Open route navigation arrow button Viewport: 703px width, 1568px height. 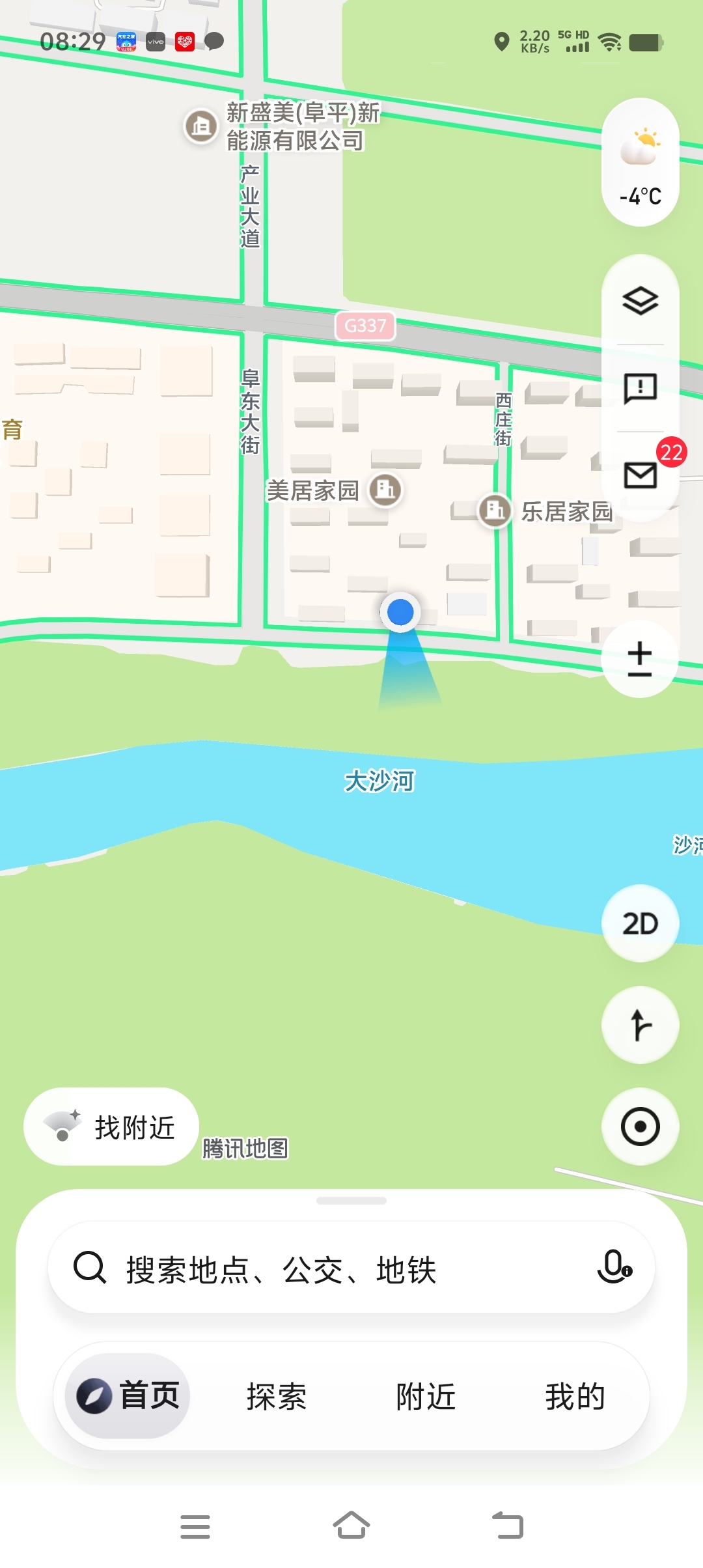pos(641,1025)
